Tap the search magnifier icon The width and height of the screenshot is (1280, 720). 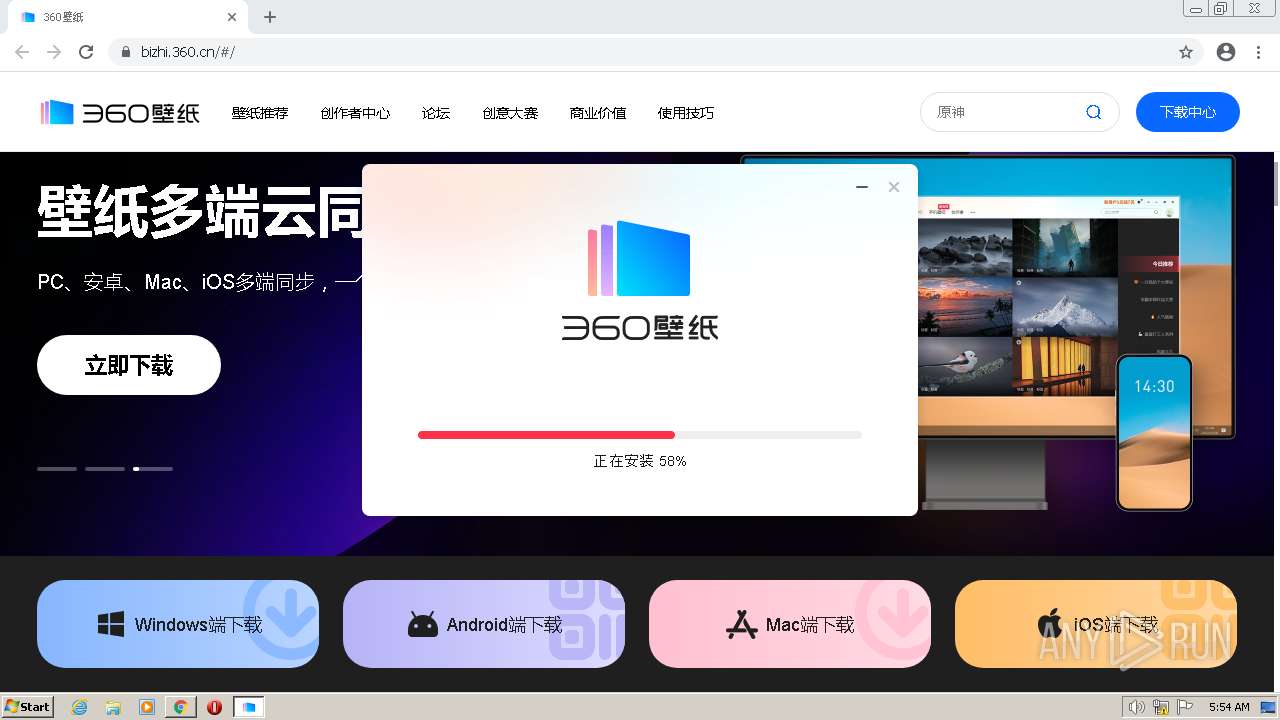tap(1094, 112)
